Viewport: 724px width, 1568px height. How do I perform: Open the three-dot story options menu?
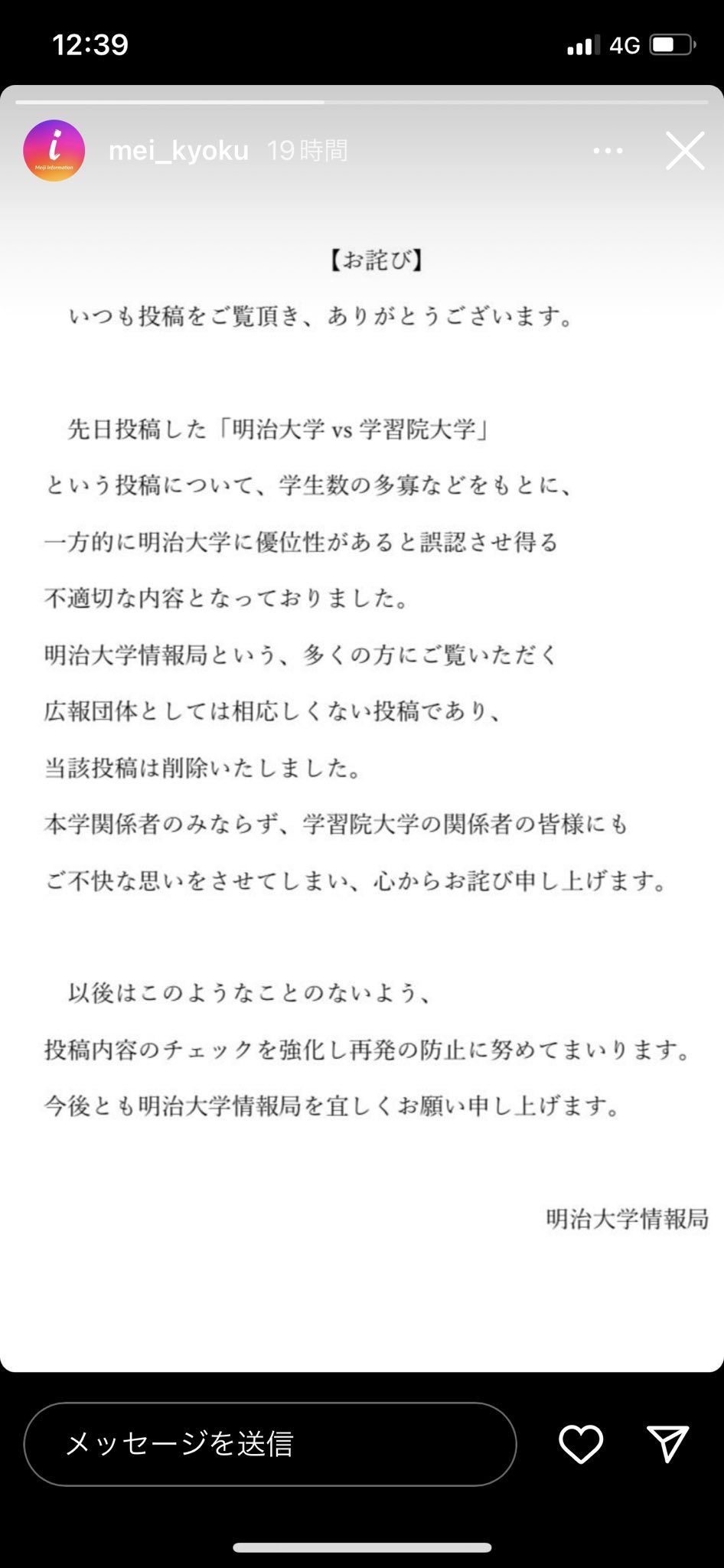(608, 151)
